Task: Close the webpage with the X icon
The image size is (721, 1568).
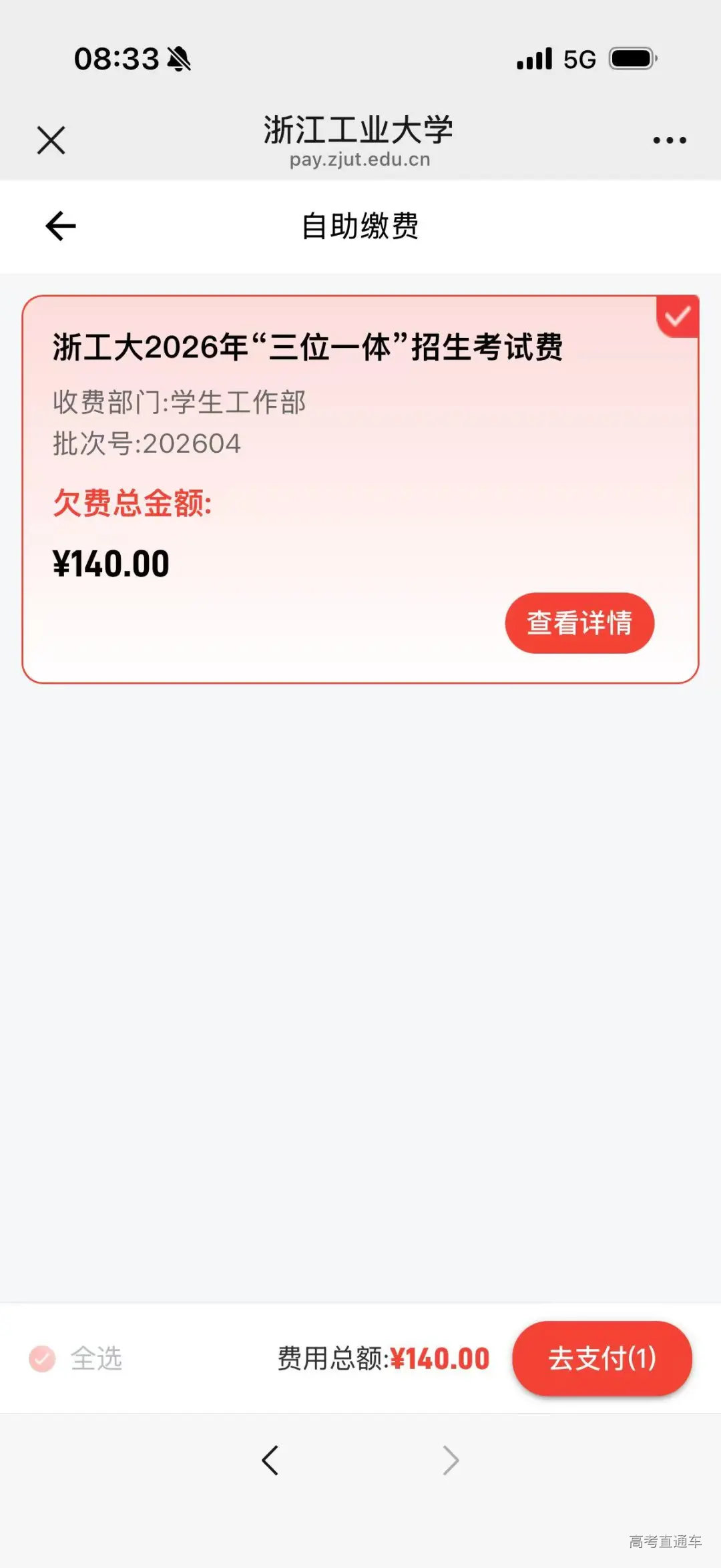Action: (51, 140)
